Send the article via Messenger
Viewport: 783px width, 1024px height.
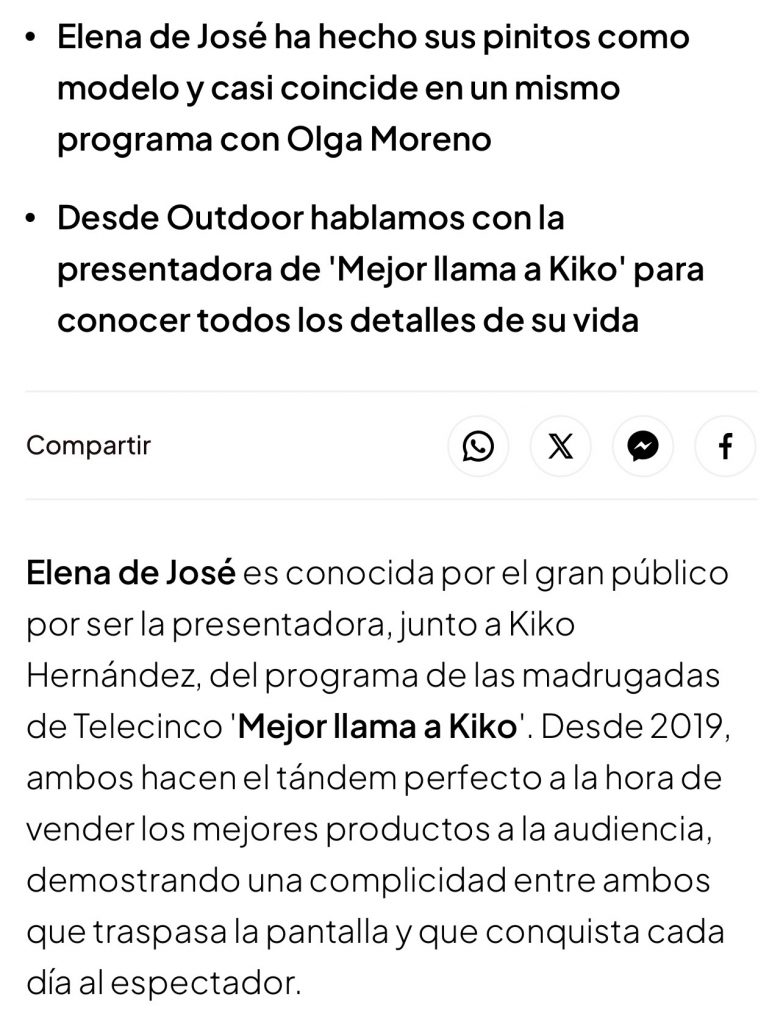pyautogui.click(x=643, y=446)
